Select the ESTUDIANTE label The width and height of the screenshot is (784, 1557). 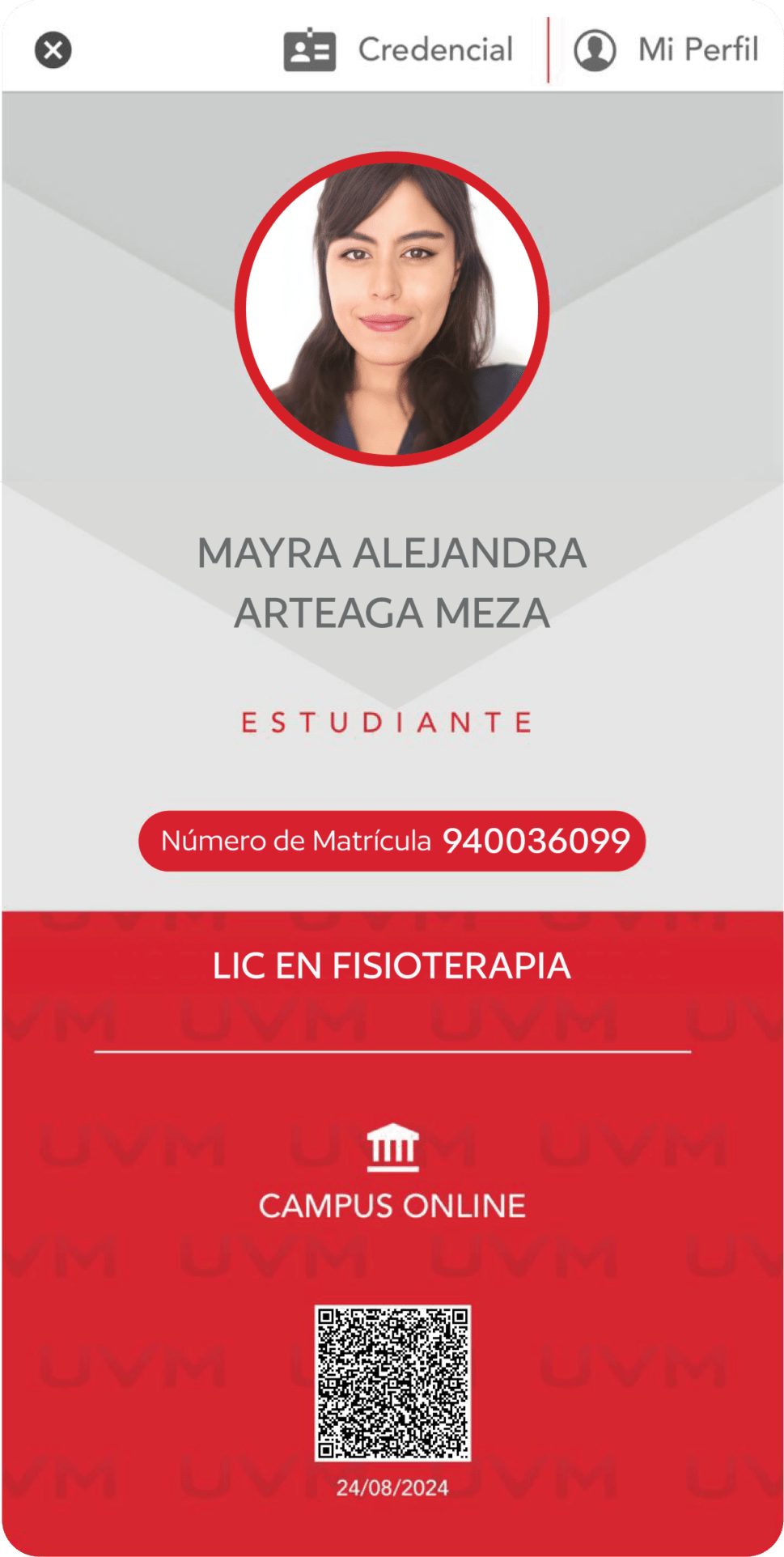(x=388, y=723)
